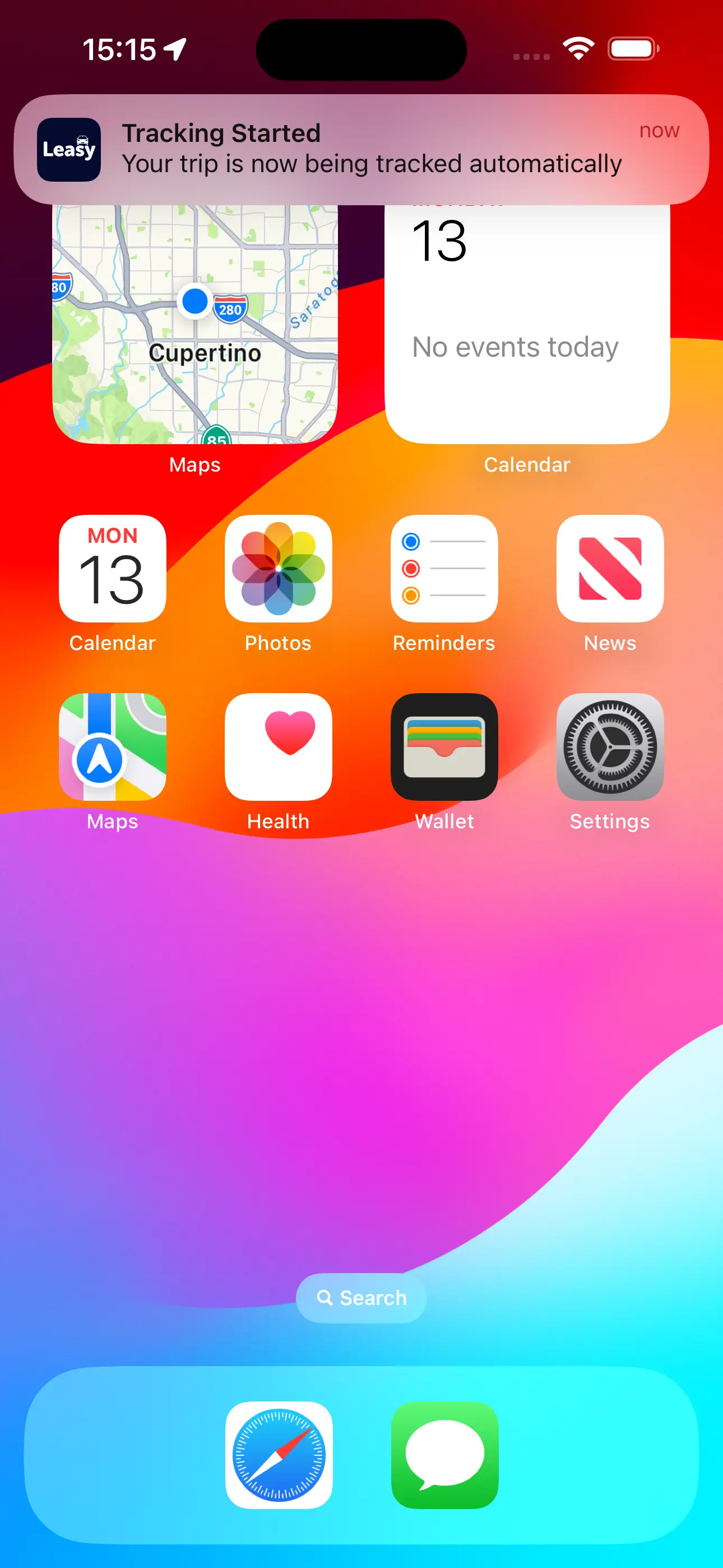
Task: Open Wallet app
Action: tap(444, 747)
